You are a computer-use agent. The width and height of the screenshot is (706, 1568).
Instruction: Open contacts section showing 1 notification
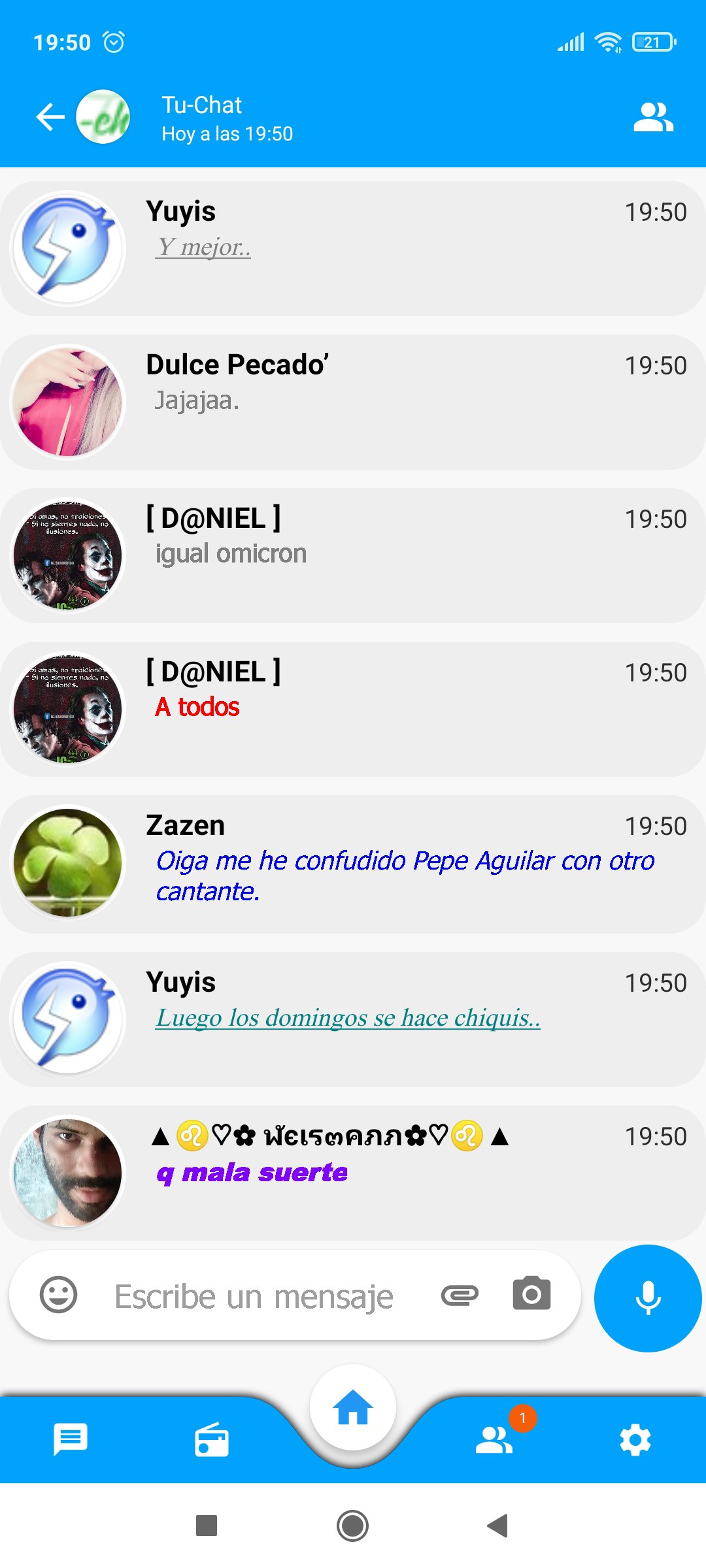[494, 1441]
